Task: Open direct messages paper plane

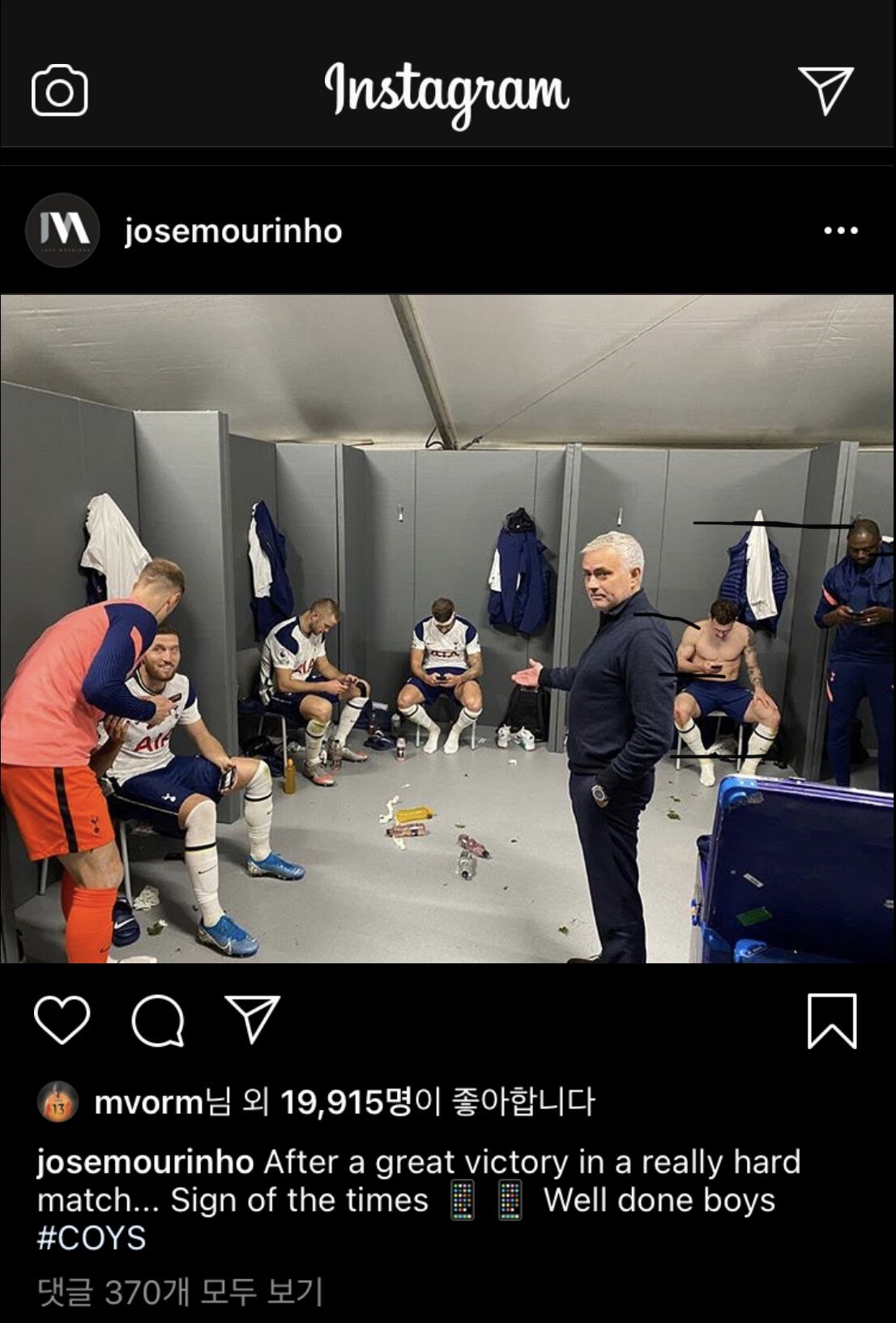Action: click(x=826, y=89)
